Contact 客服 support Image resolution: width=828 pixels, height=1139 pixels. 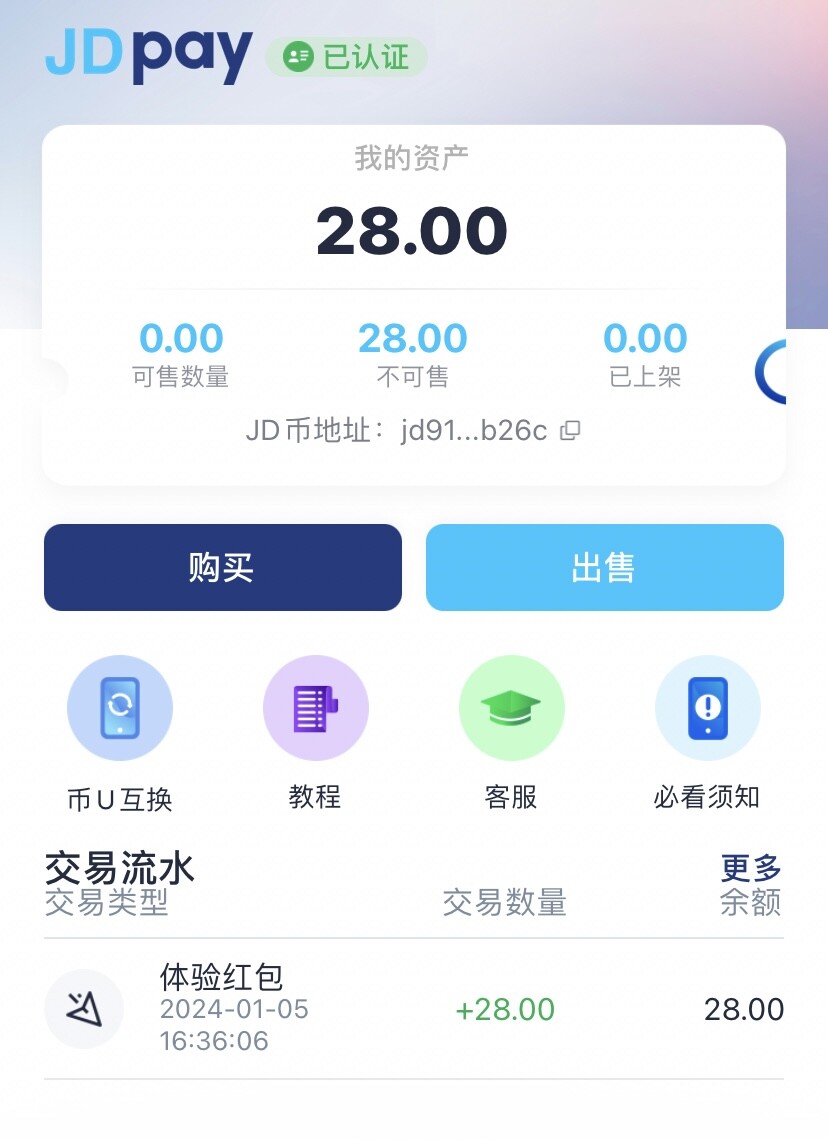(511, 709)
